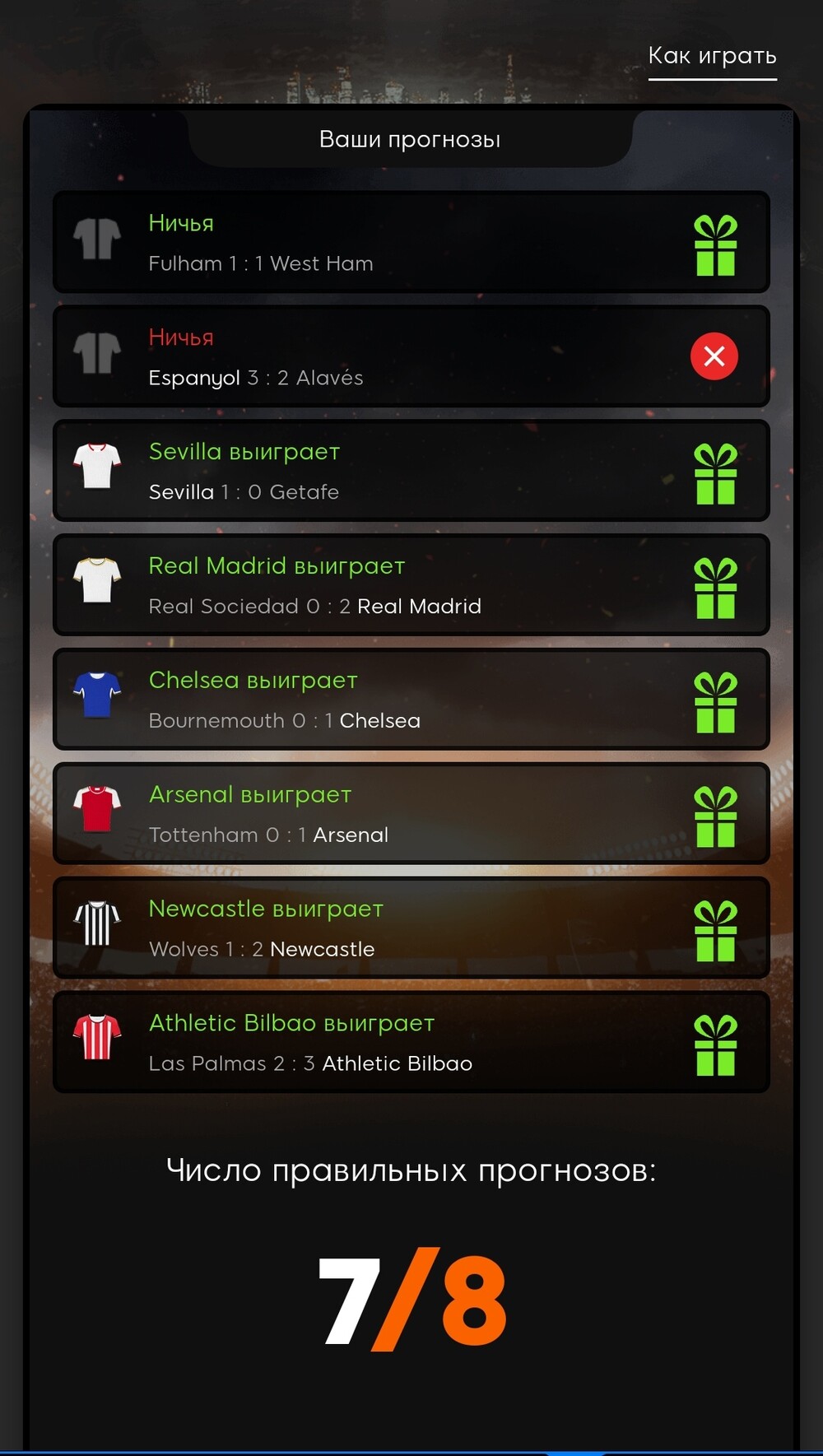Tap the gift icon in the Chelsea row
823x1456 pixels.
[715, 702]
